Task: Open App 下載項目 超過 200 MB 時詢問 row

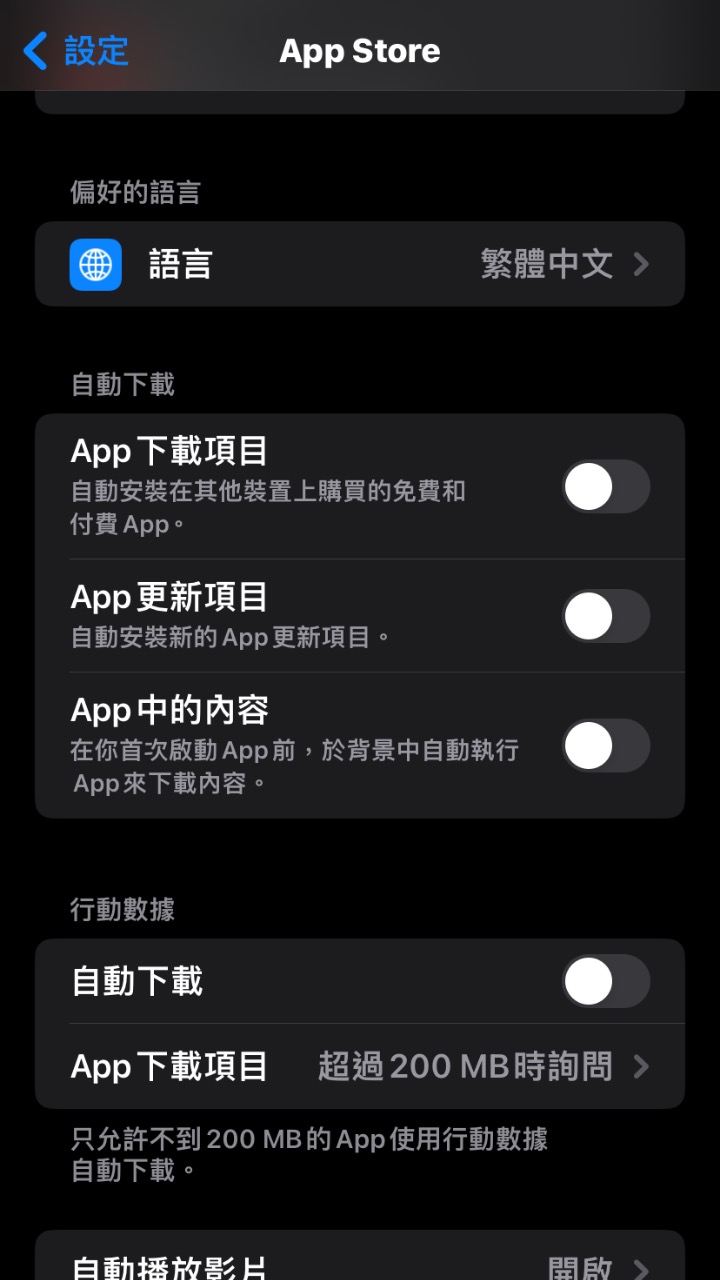Action: [360, 1067]
